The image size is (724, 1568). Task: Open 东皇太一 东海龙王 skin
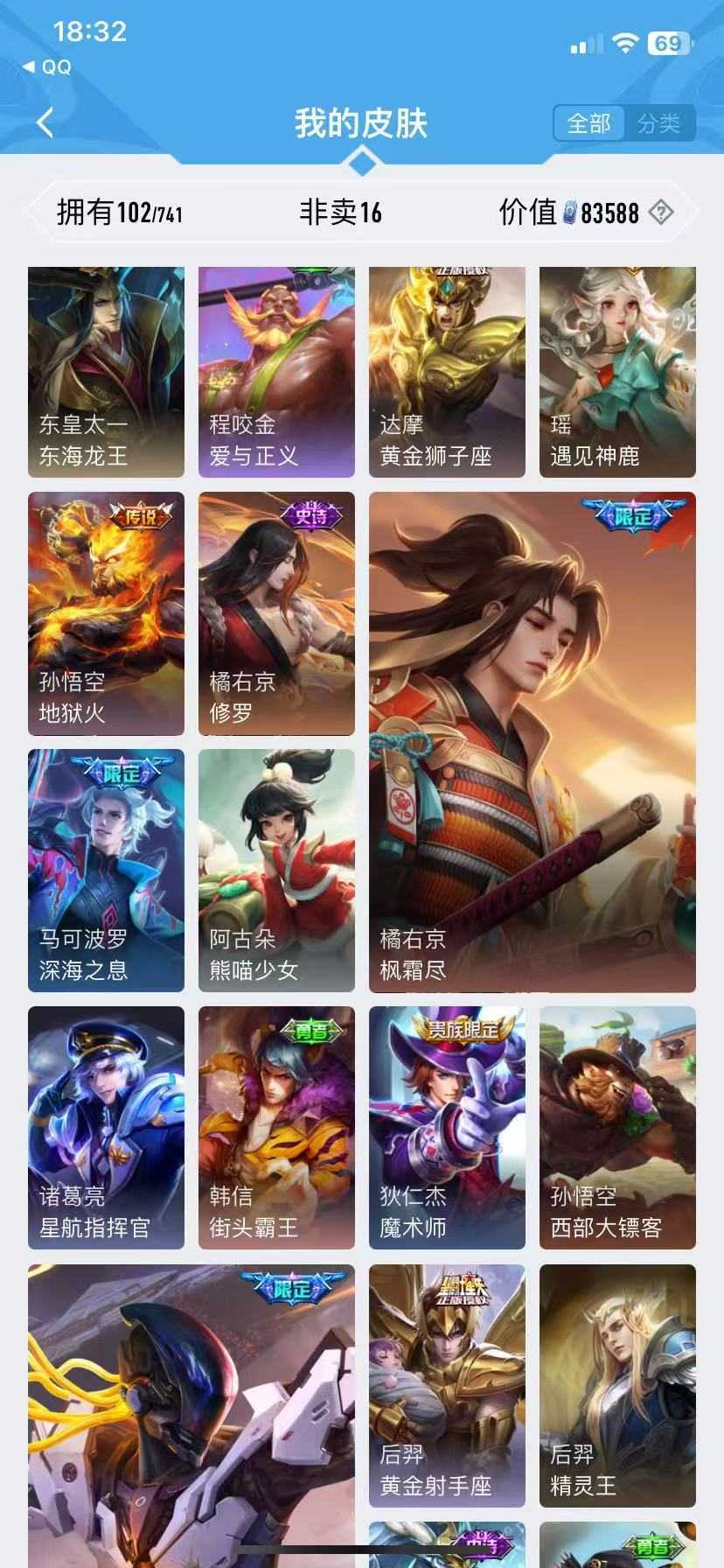(106, 372)
